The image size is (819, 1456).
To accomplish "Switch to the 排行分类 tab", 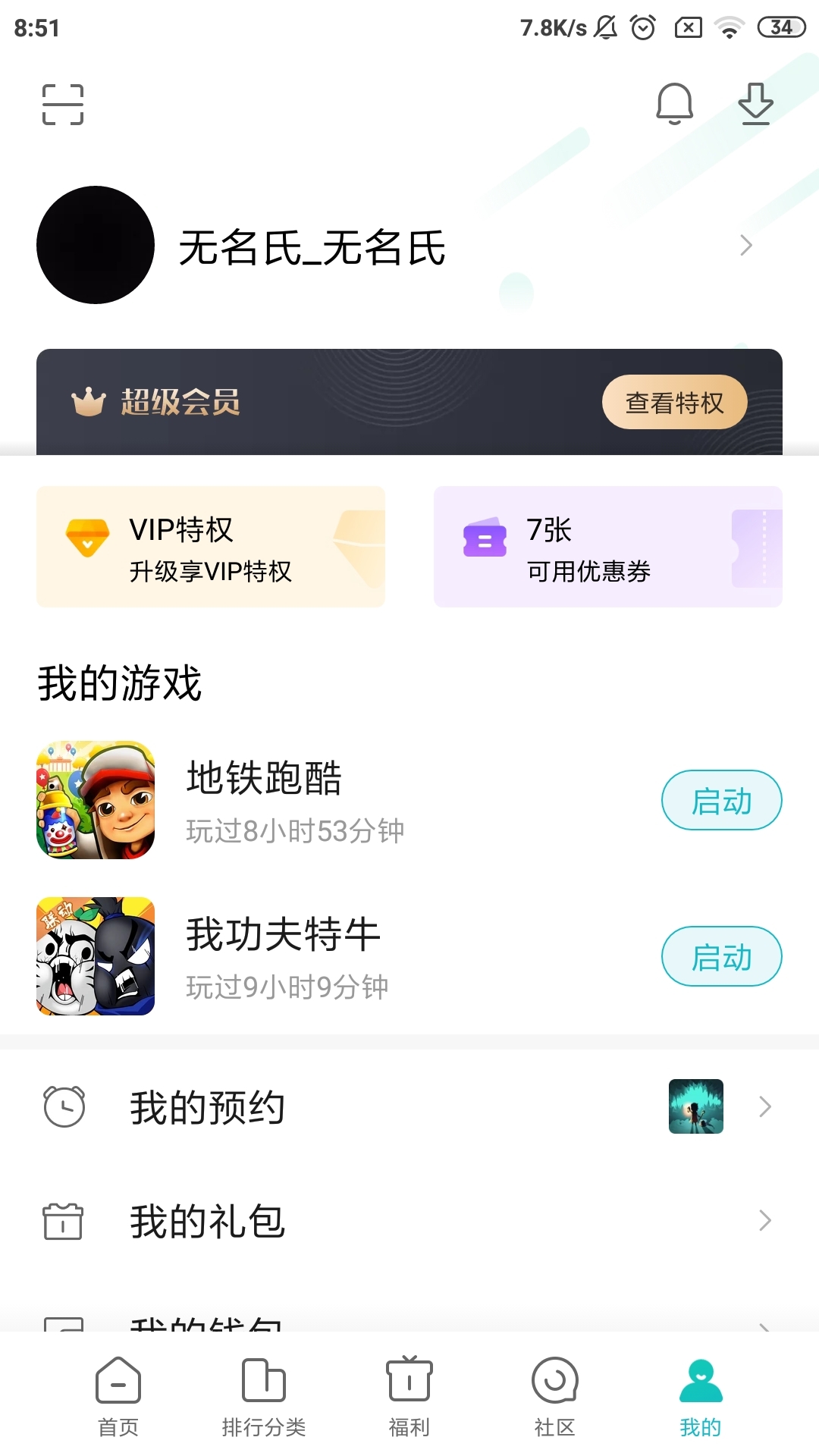I will 264,1397.
